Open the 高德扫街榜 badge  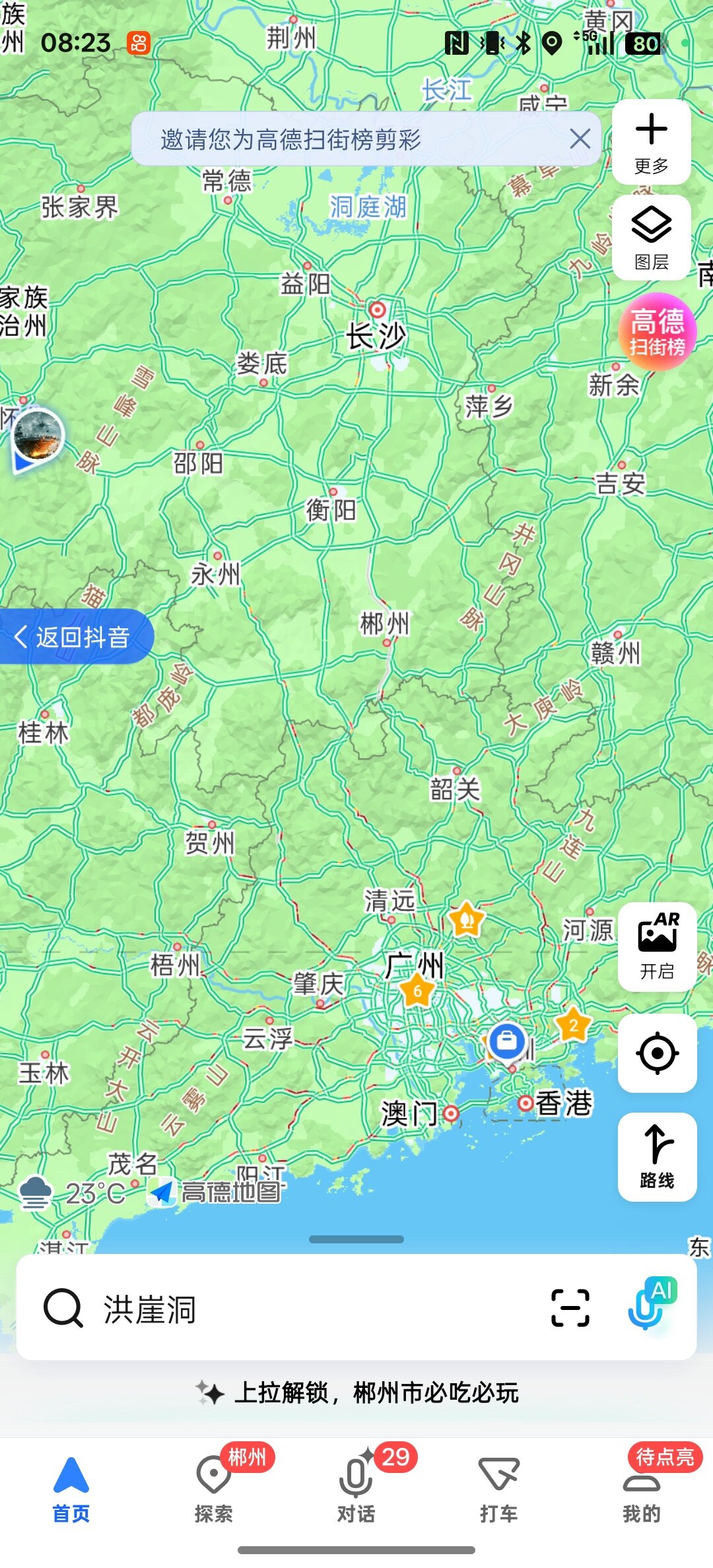658,332
